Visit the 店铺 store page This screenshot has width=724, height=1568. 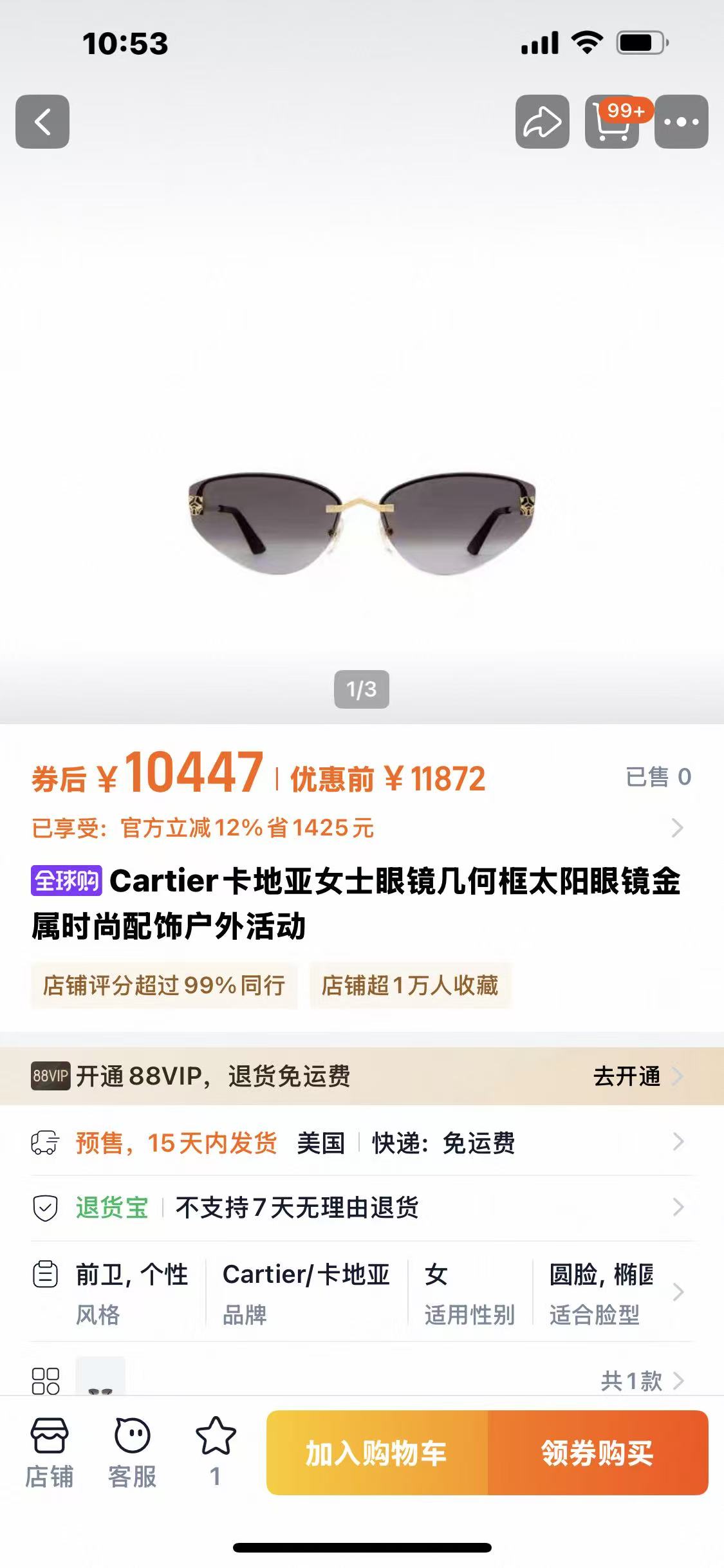[x=50, y=1452]
